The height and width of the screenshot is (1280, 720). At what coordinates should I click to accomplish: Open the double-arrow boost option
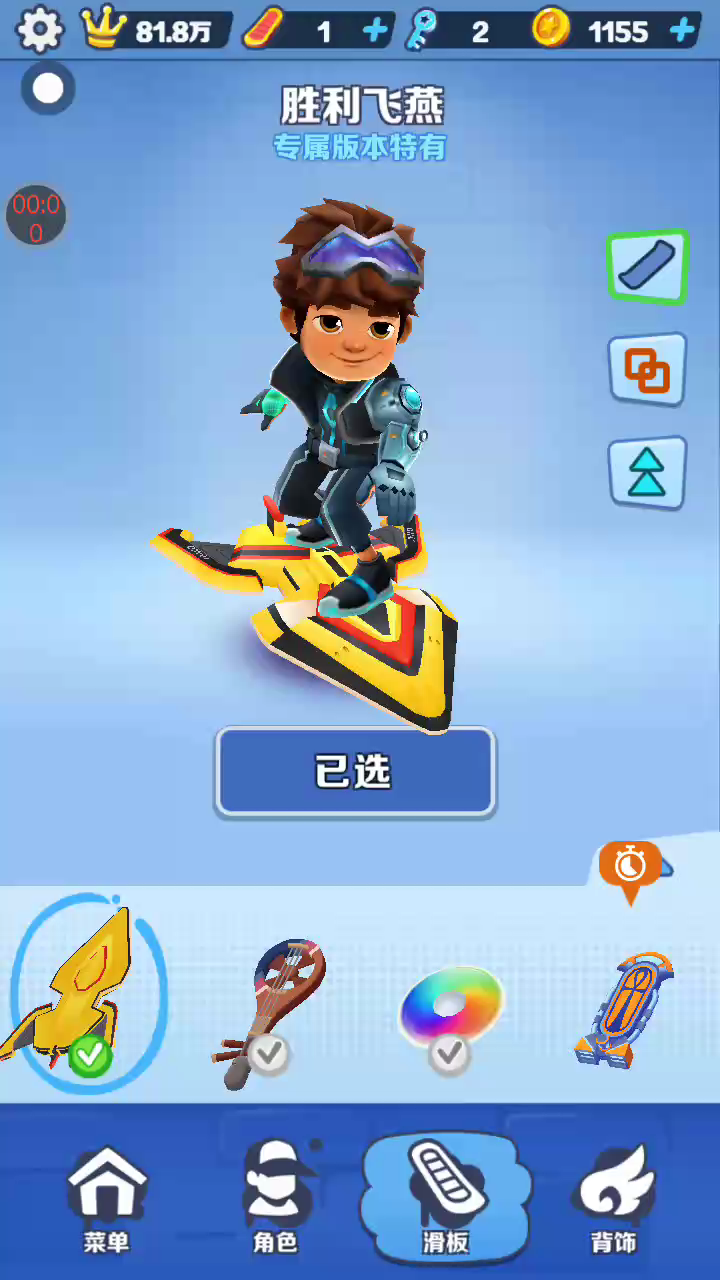pyautogui.click(x=647, y=473)
